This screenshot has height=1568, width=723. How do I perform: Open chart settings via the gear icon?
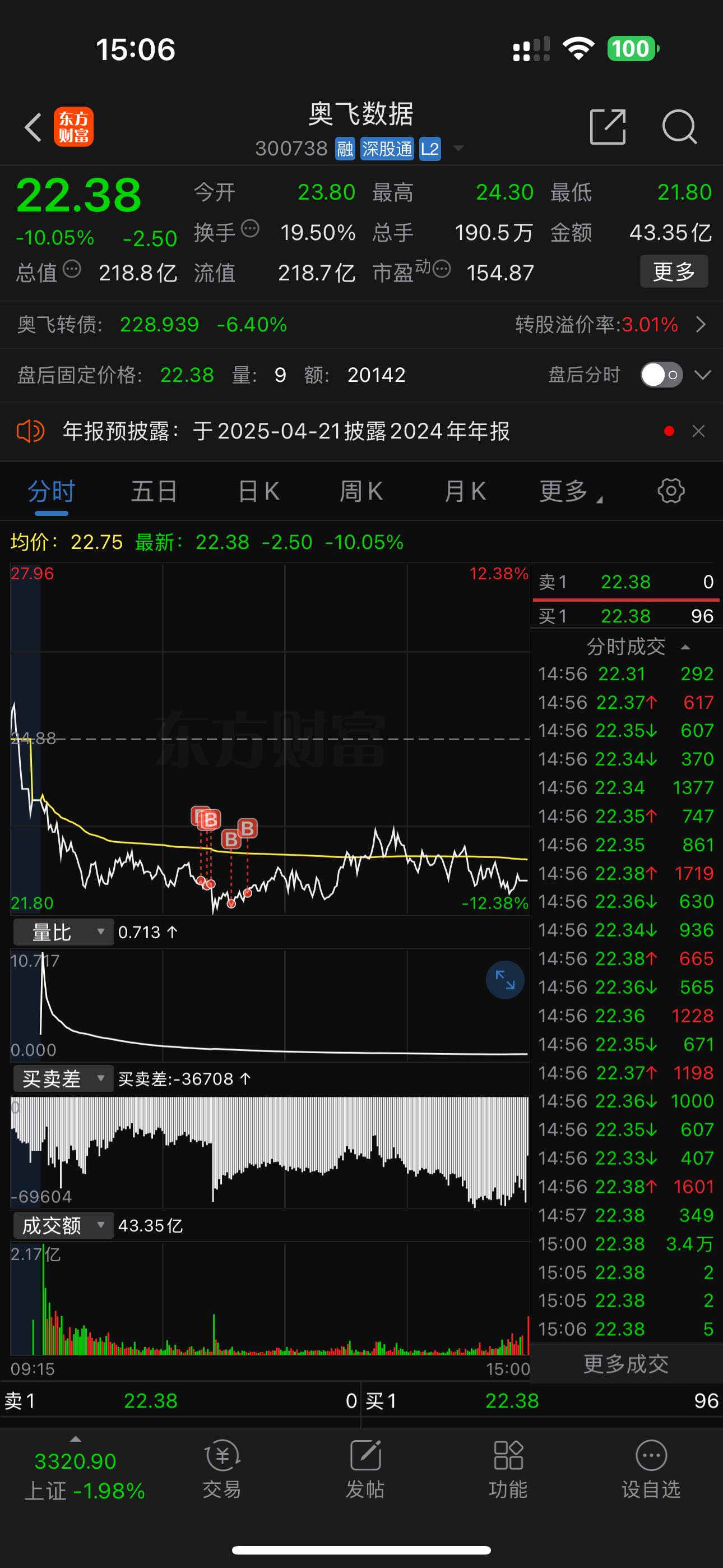tap(670, 491)
